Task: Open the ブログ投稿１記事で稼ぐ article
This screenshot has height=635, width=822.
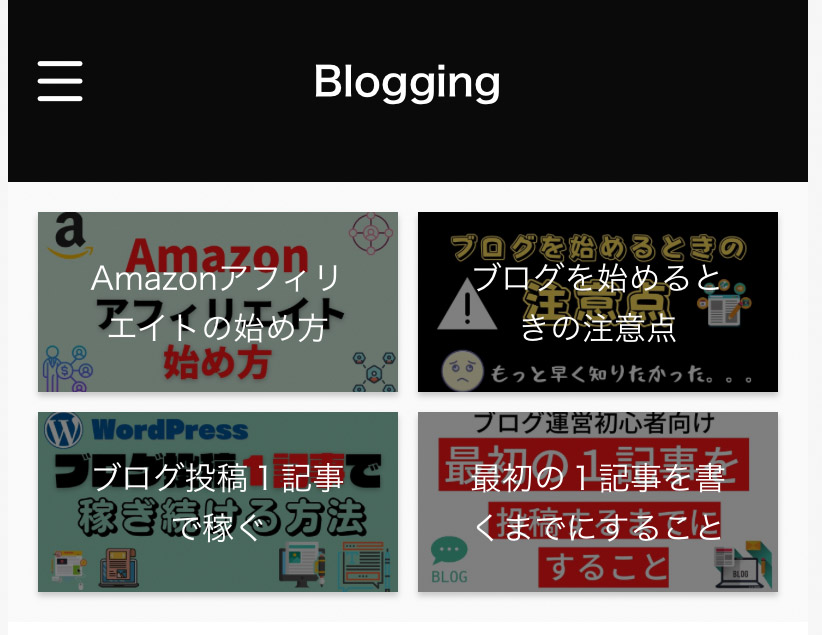Action: click(x=217, y=502)
